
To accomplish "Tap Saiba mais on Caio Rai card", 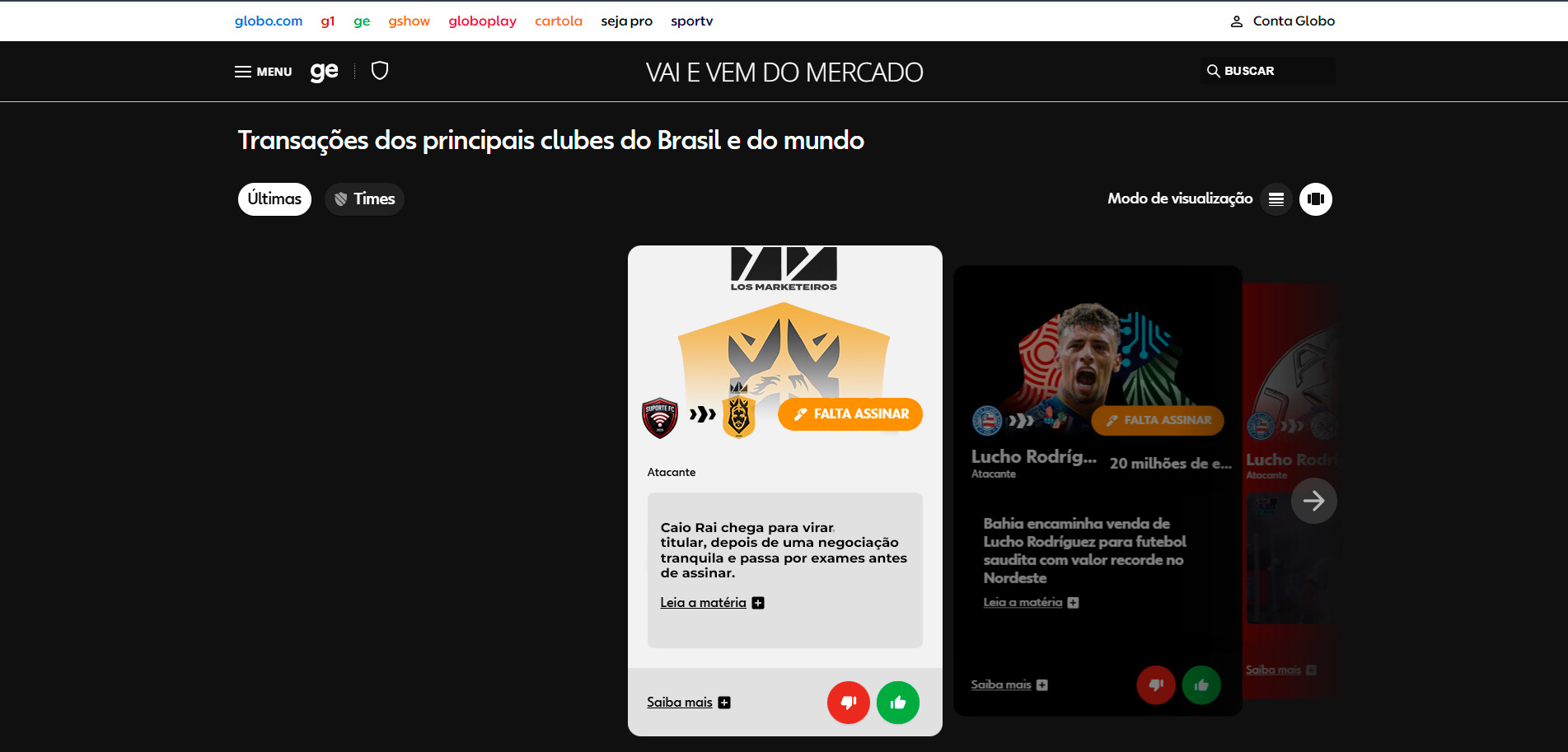I will click(680, 703).
